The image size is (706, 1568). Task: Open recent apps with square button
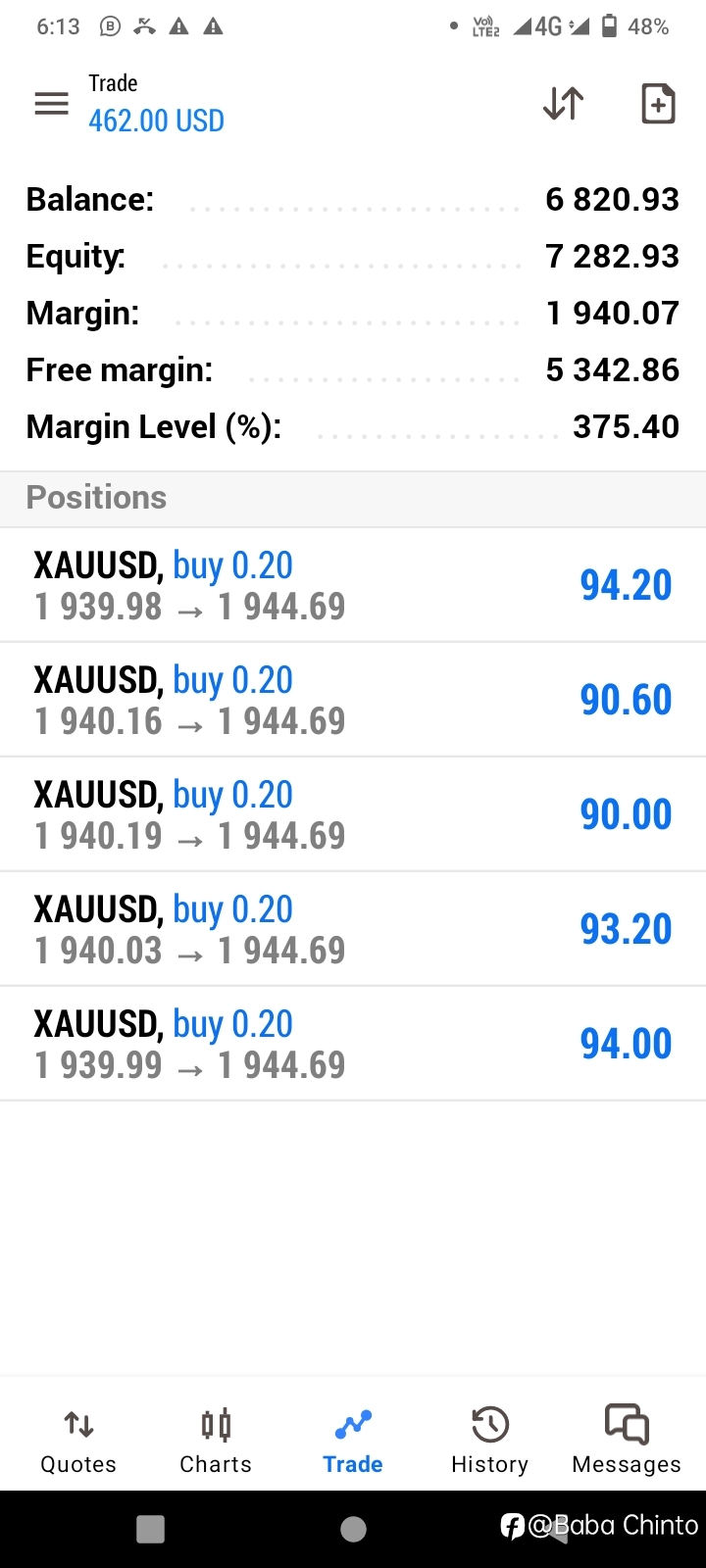coord(150,1529)
